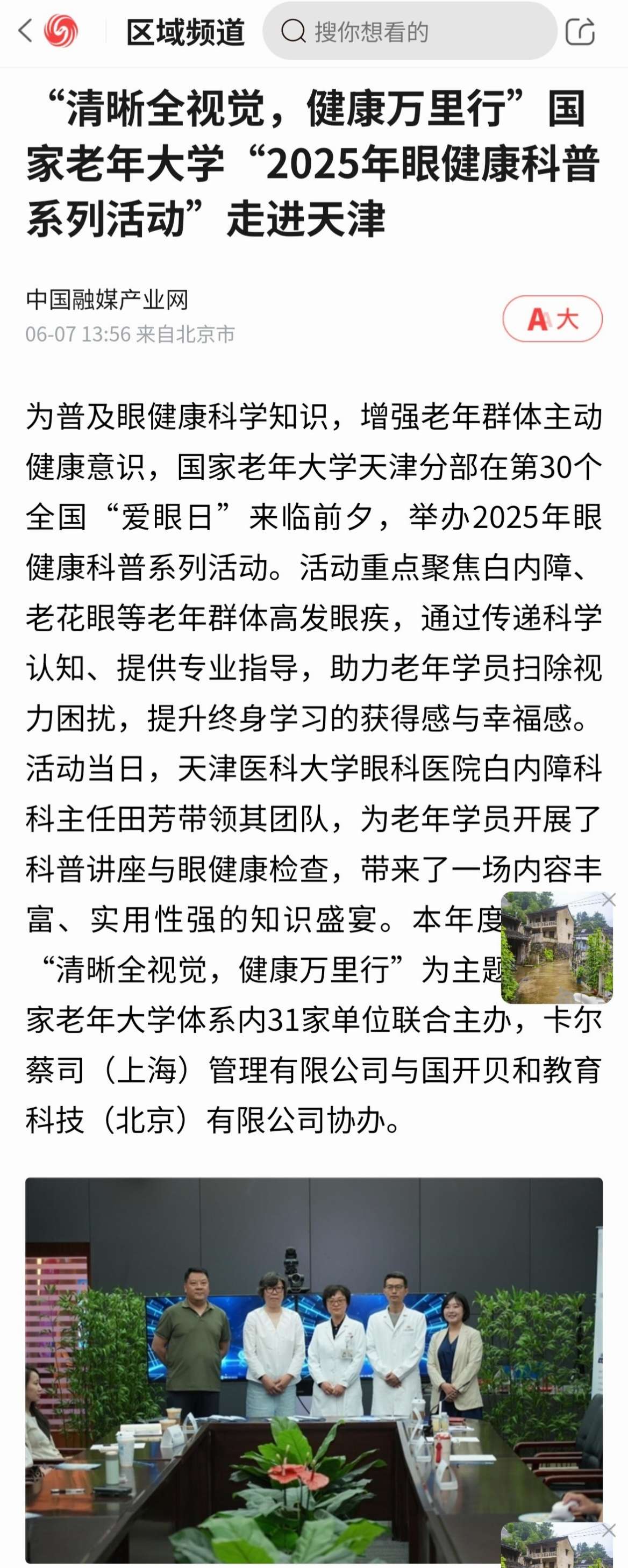Tap the 搜你想看的 search box

pos(409,31)
